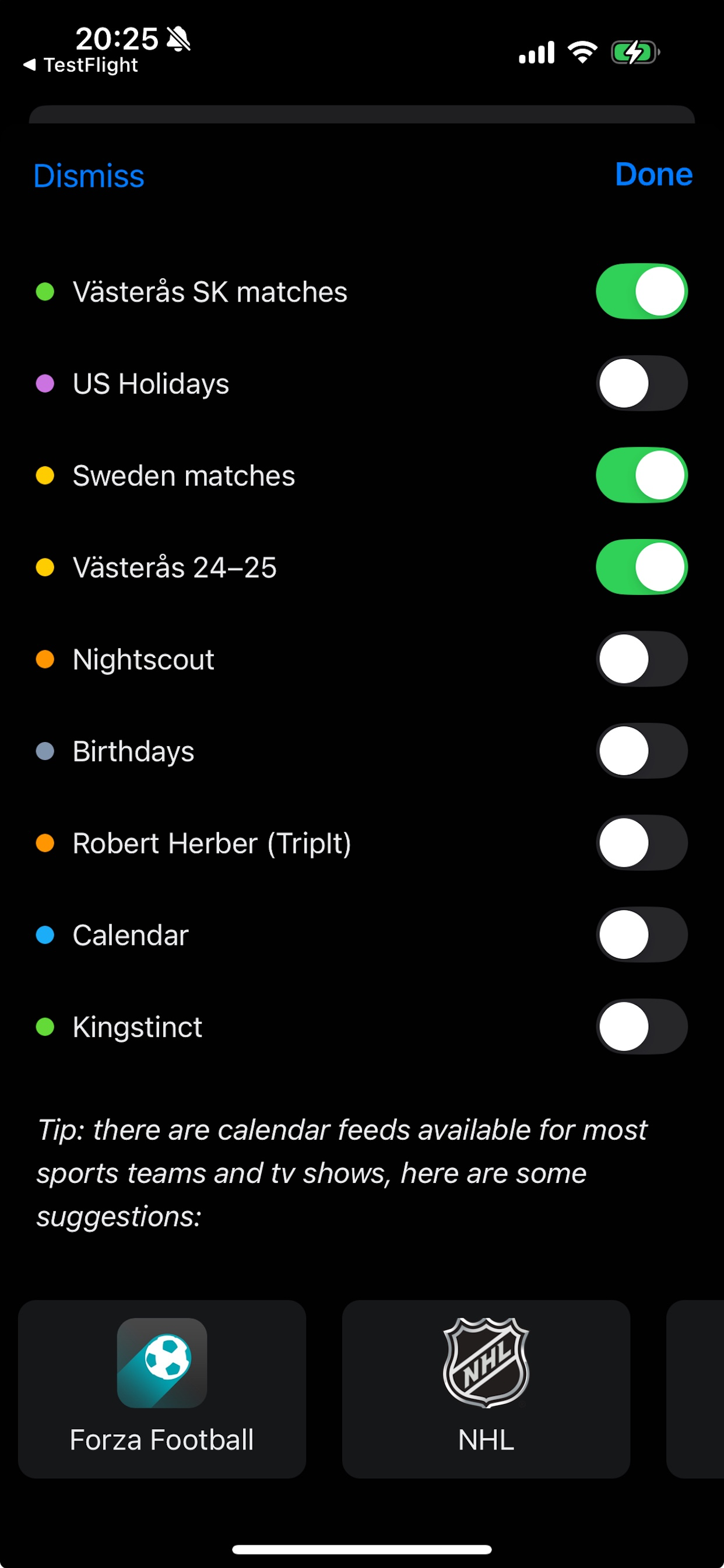Screen dimensions: 724x1568
Task: Switch on the Calendar toggle
Action: 641,935
